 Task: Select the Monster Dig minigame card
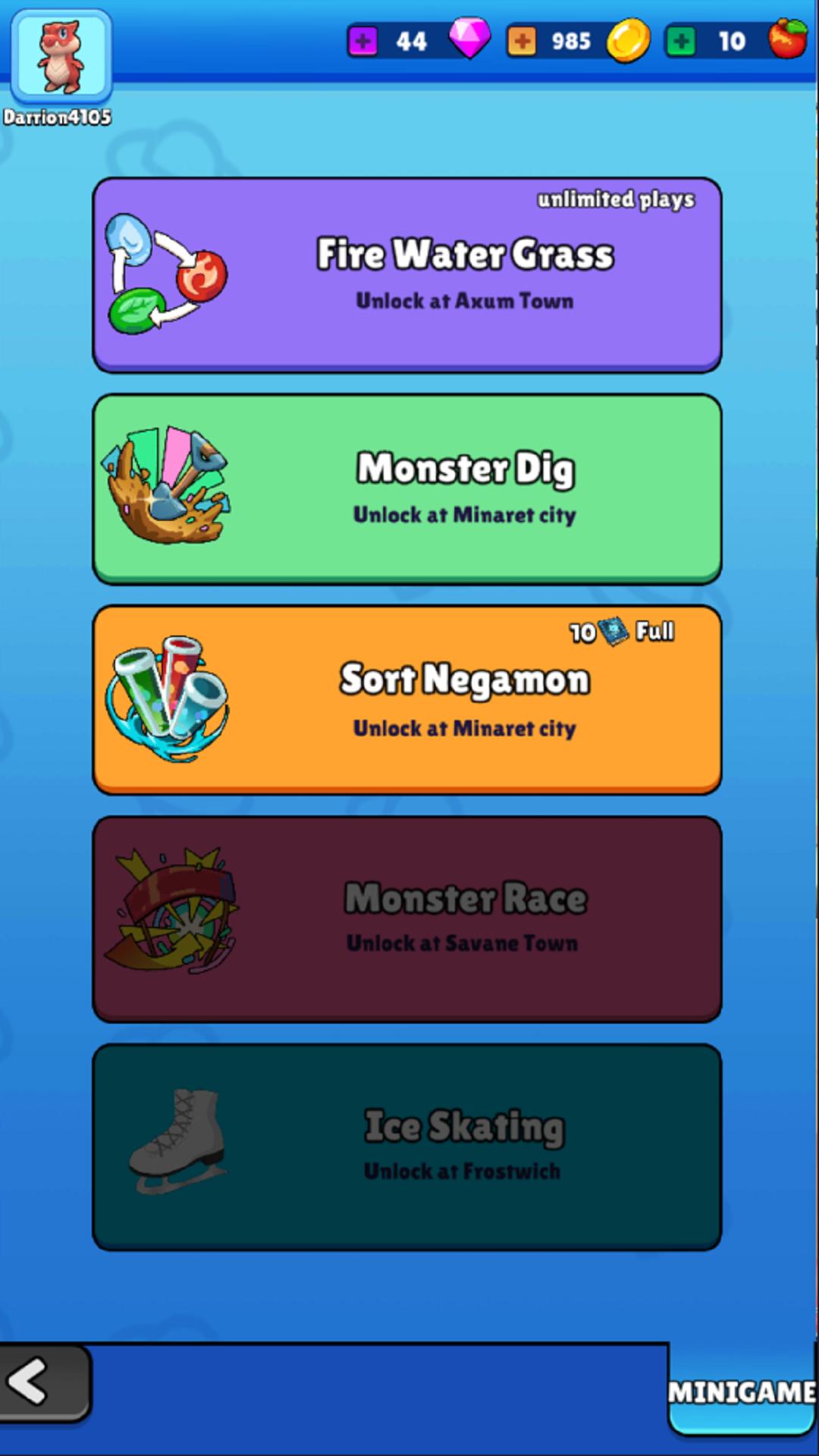(x=407, y=488)
